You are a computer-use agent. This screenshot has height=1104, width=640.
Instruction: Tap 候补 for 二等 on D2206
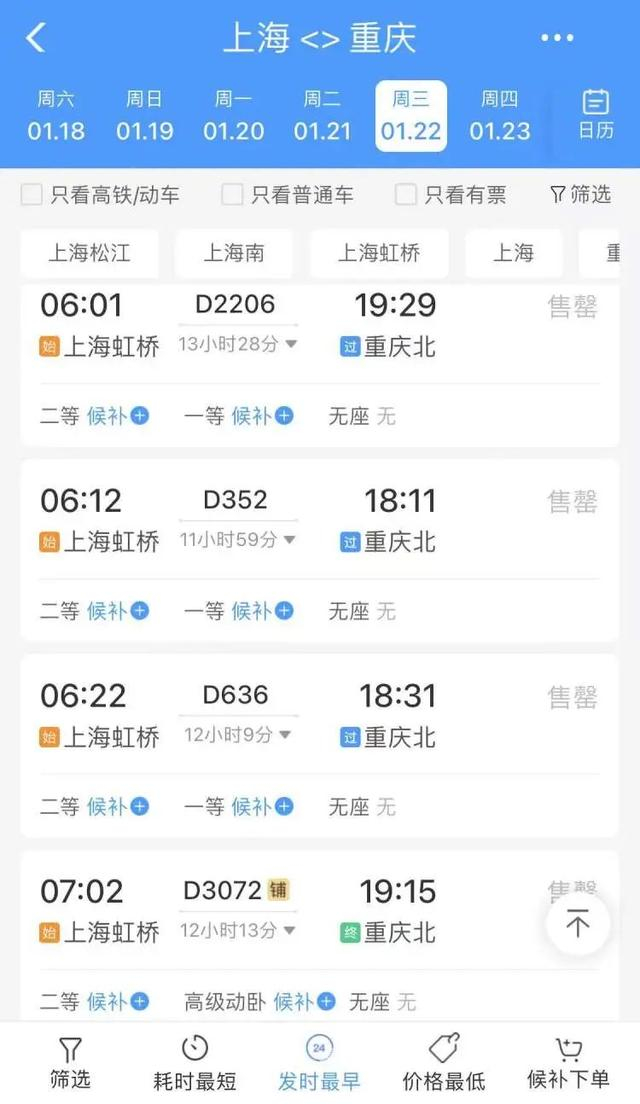118,416
